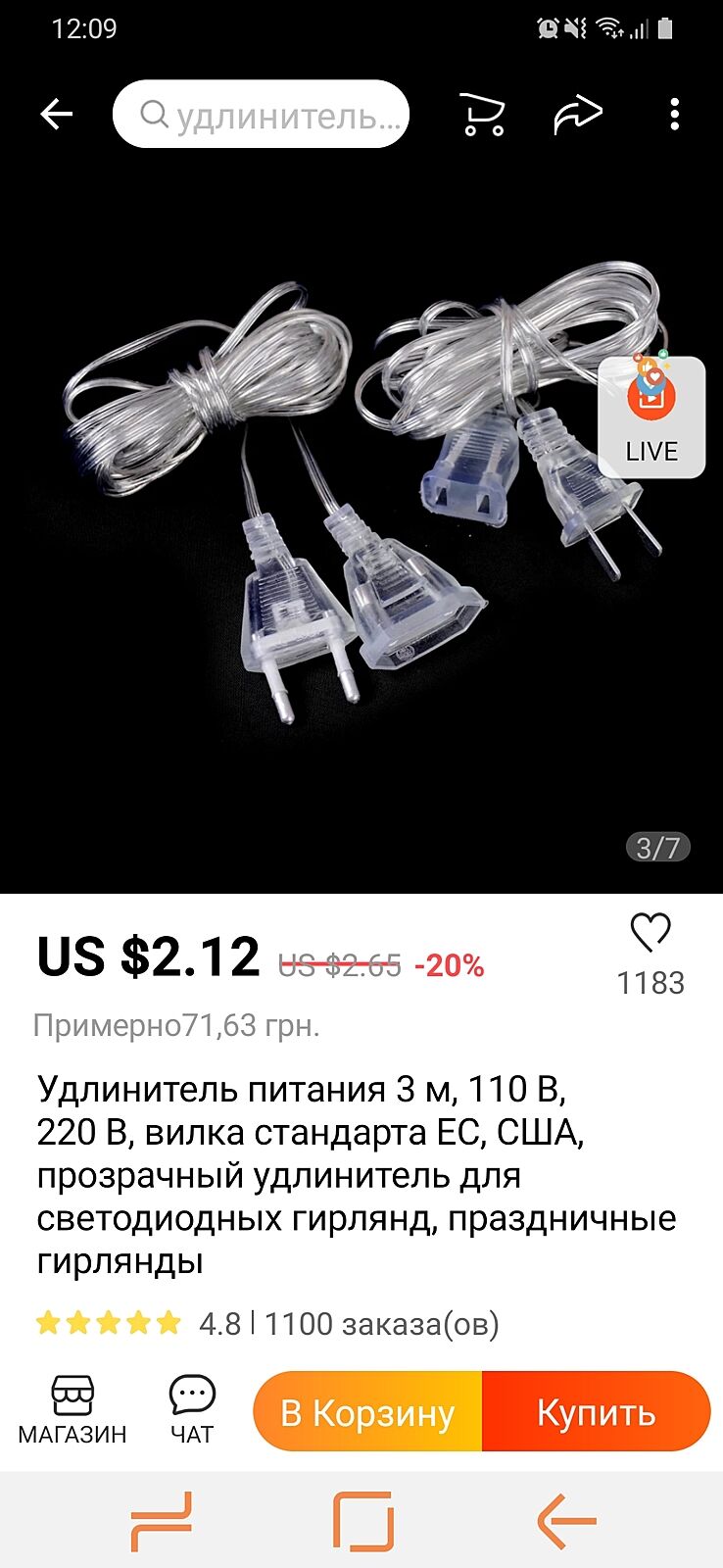Open the МАГАЗИН store page
Screen dimensions: 723x1568
[x=72, y=1410]
